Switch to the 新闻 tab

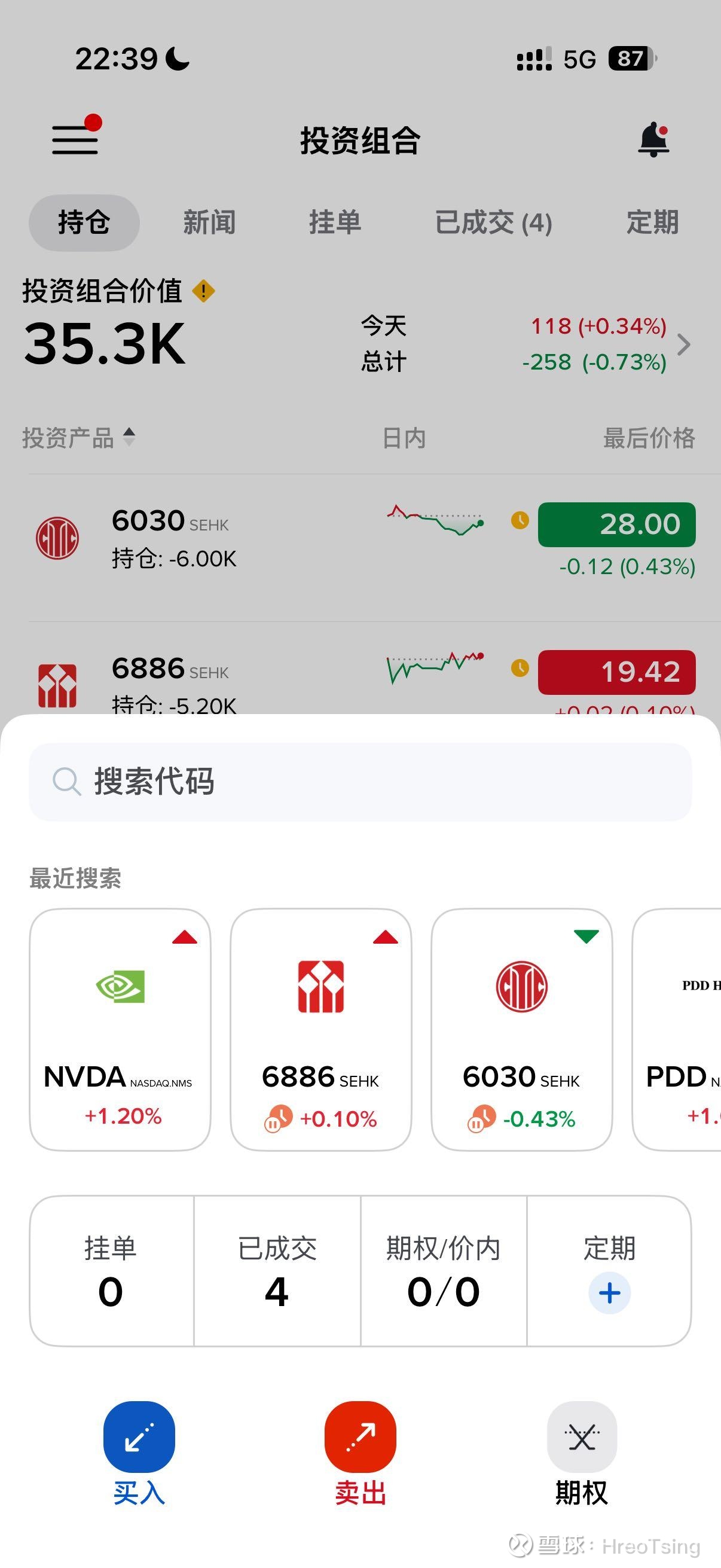click(x=209, y=221)
